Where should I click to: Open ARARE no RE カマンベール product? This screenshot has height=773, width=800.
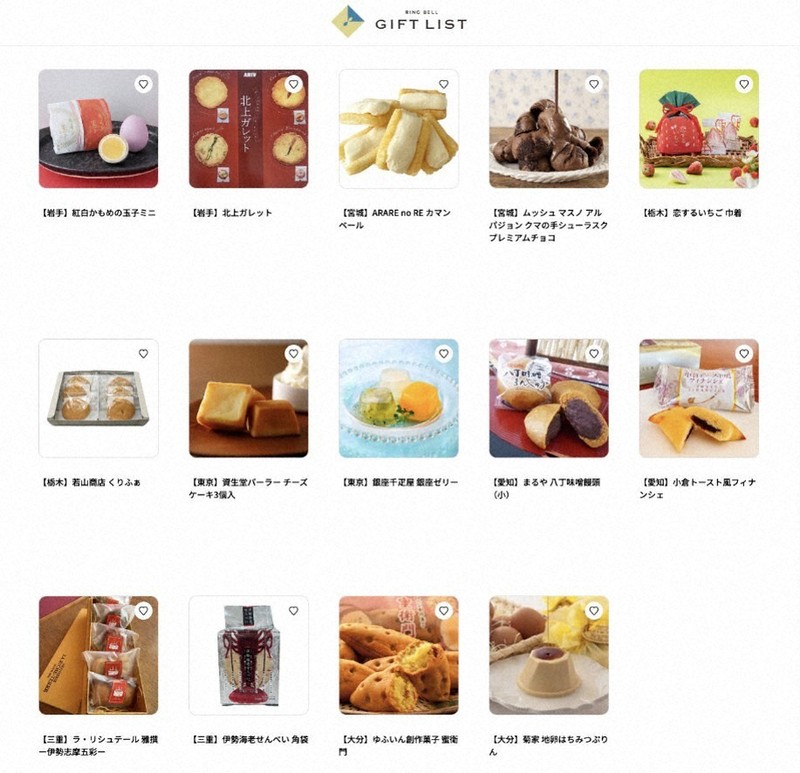[398, 128]
